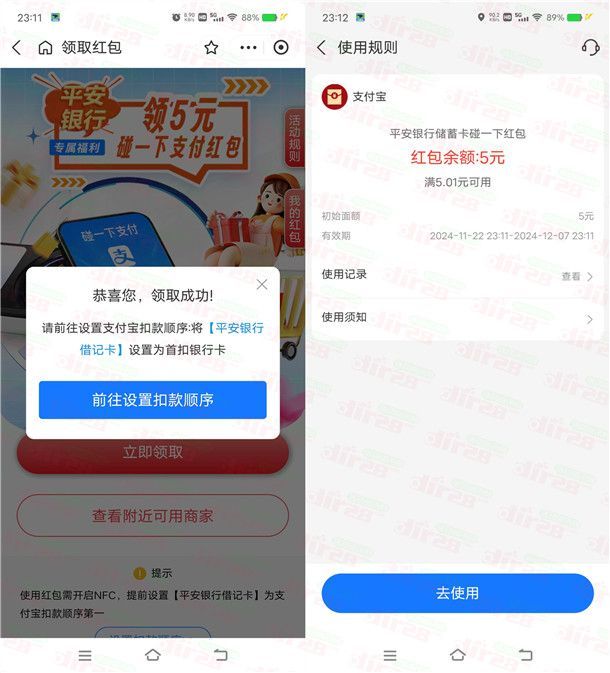610x673 pixels.
Task: Dismiss the 领取成功 dialog
Action: 262,284
